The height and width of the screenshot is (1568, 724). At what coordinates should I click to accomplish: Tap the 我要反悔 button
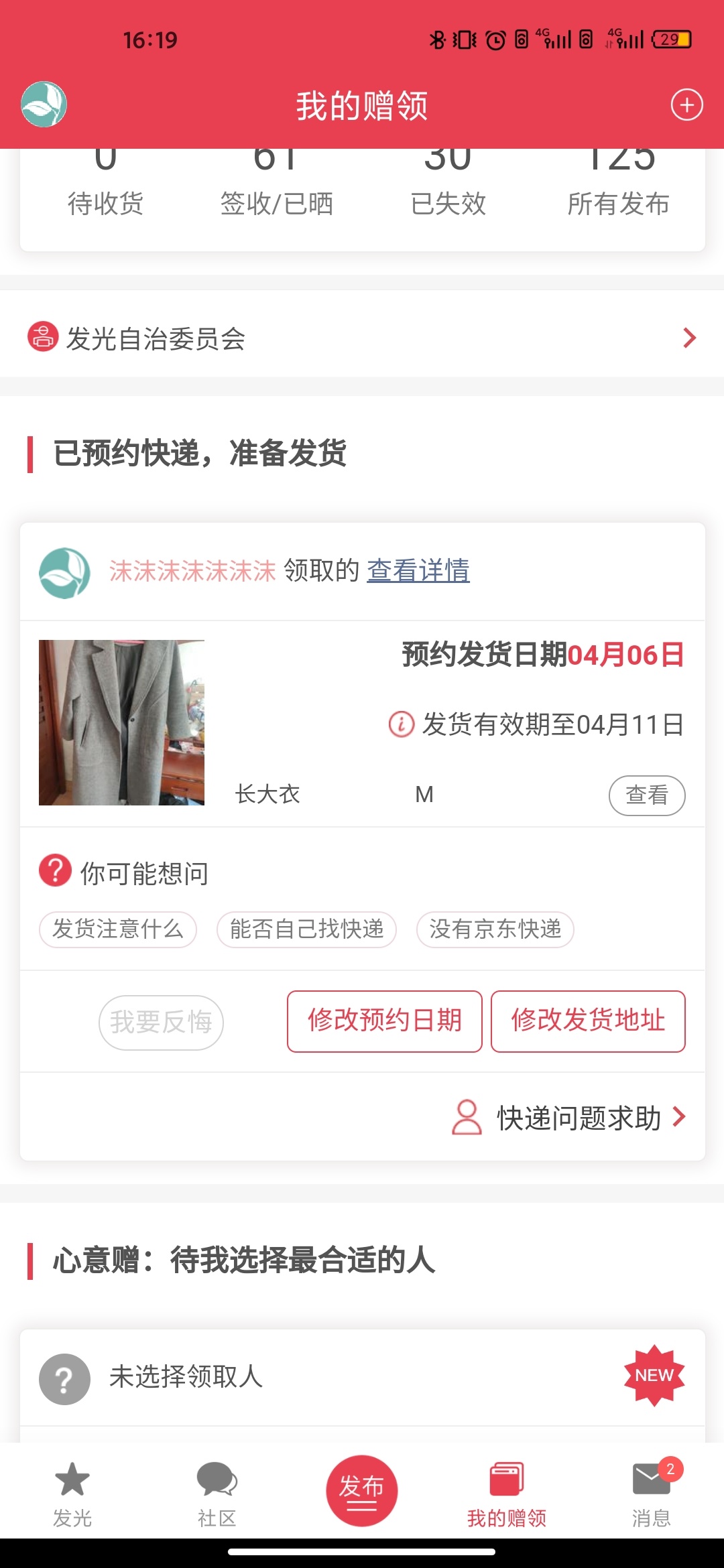161,1022
